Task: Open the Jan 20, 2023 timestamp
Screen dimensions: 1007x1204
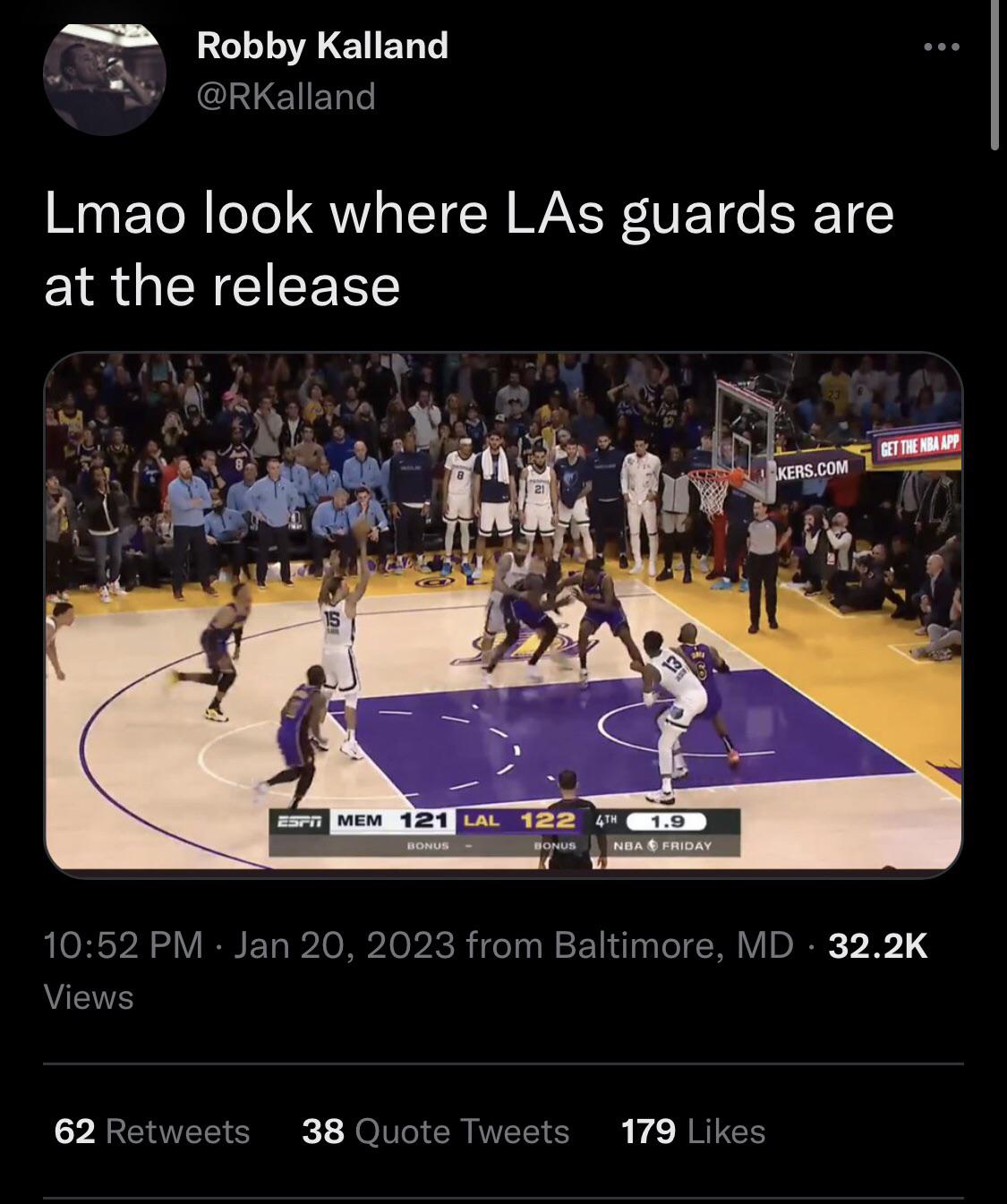Action: tap(344, 944)
